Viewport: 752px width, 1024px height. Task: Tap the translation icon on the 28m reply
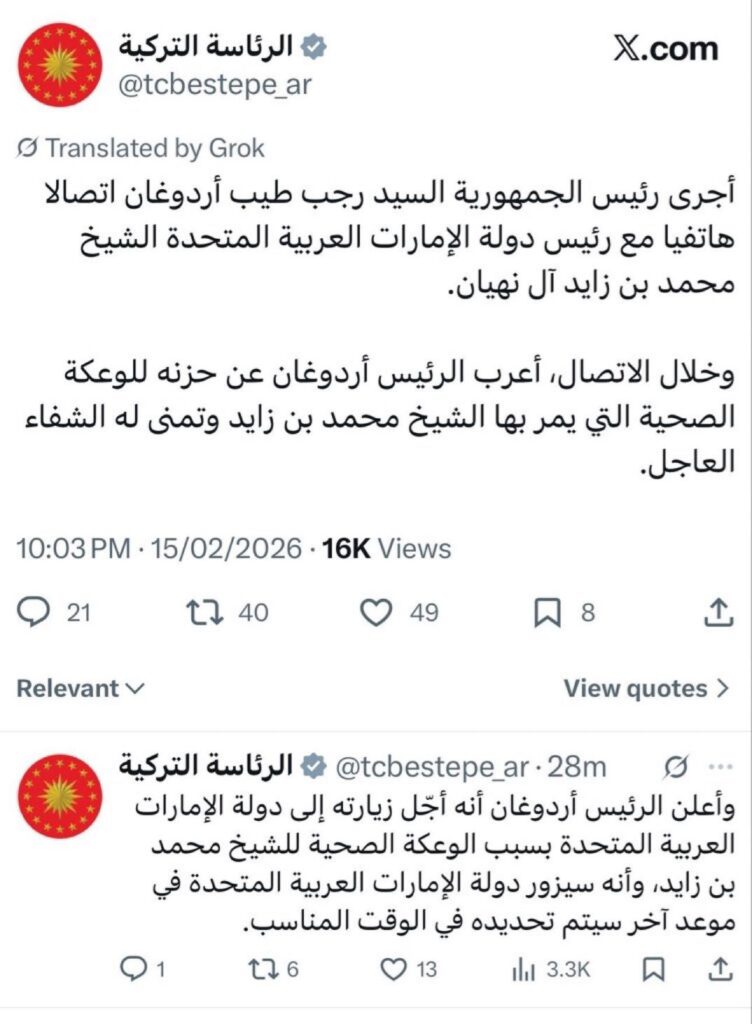[x=675, y=766]
